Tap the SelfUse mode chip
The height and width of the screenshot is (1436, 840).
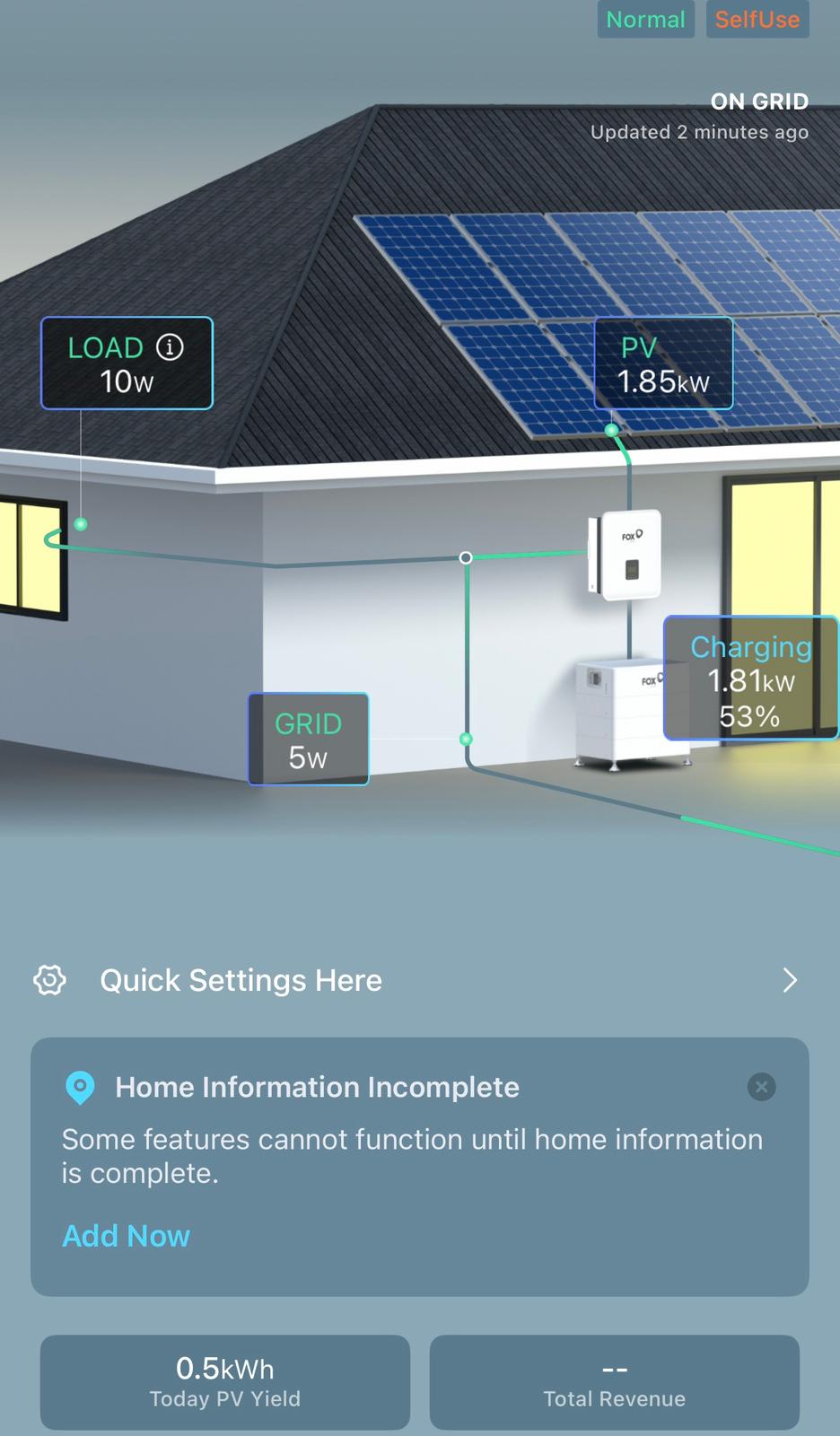click(757, 19)
